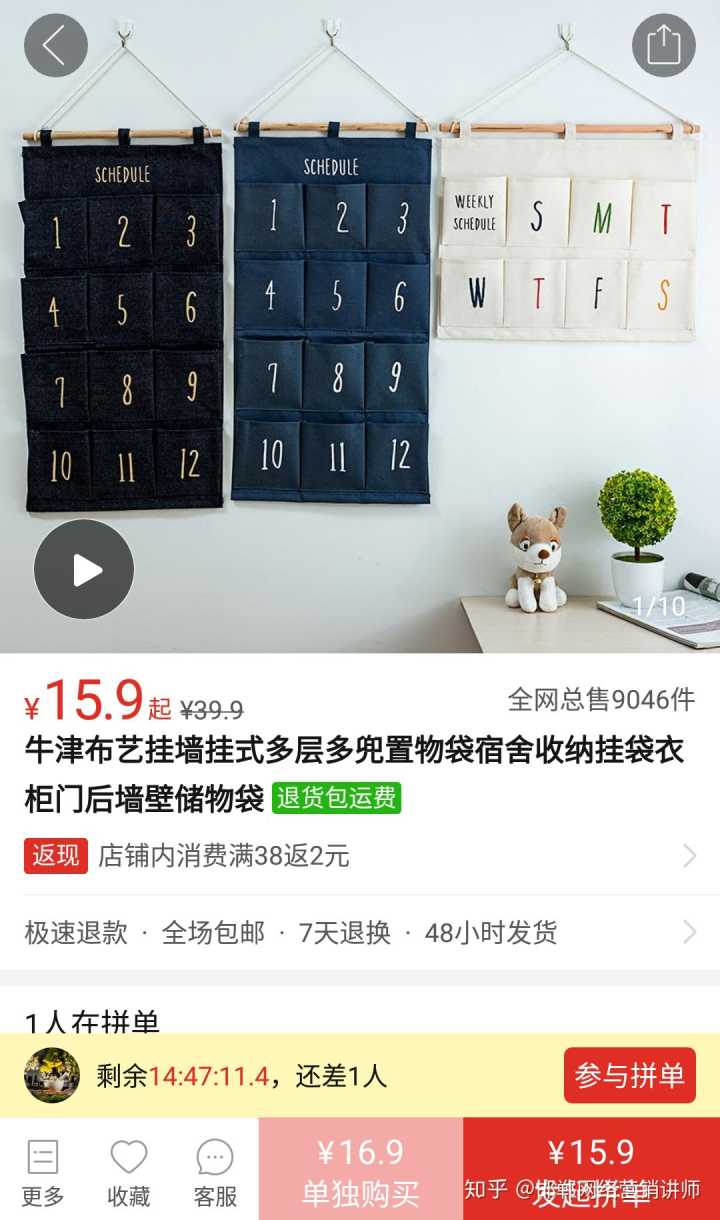Play the product video
This screenshot has width=720, height=1220.
pyautogui.click(x=84, y=569)
